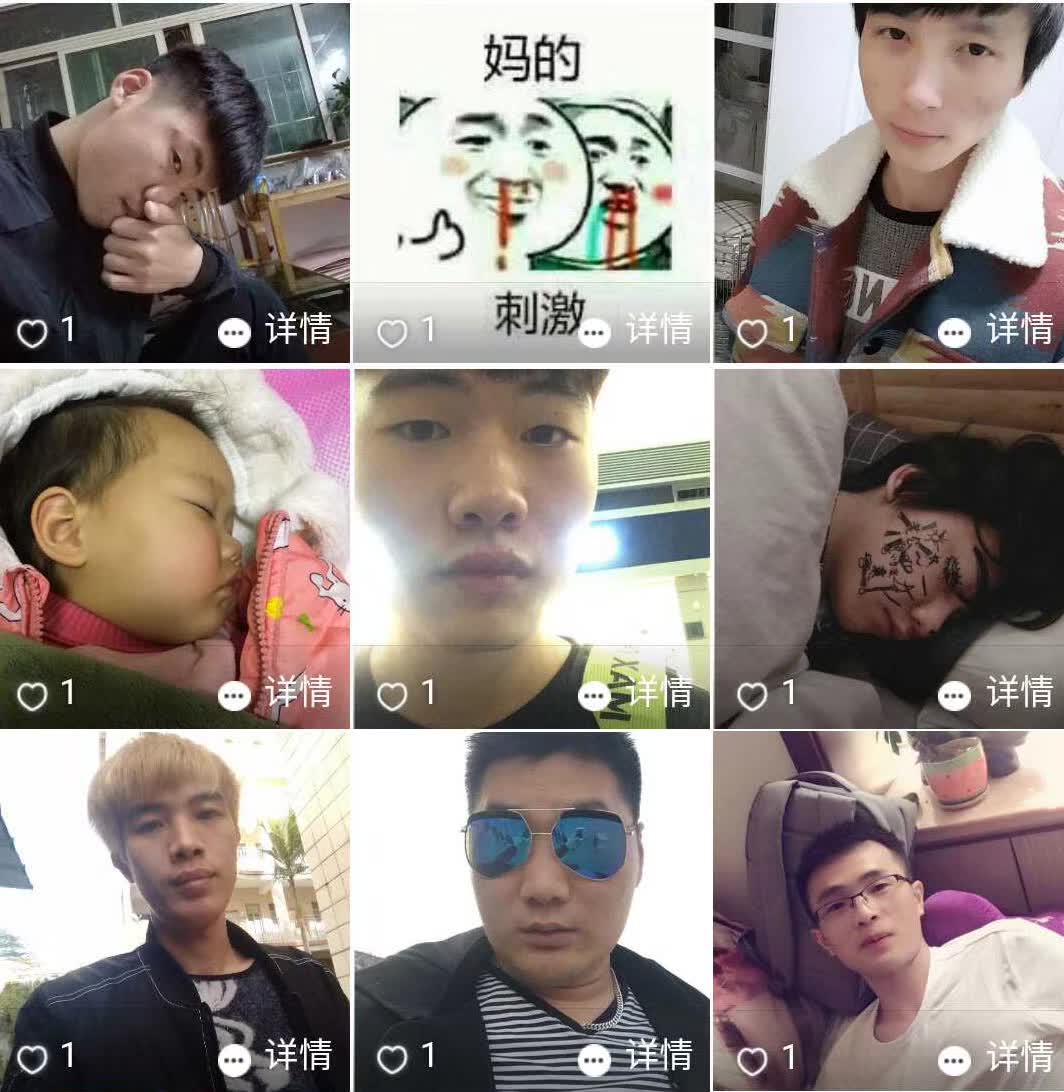
Task: Show 详情 for the doodled-face sleeping photo
Action: tap(999, 693)
